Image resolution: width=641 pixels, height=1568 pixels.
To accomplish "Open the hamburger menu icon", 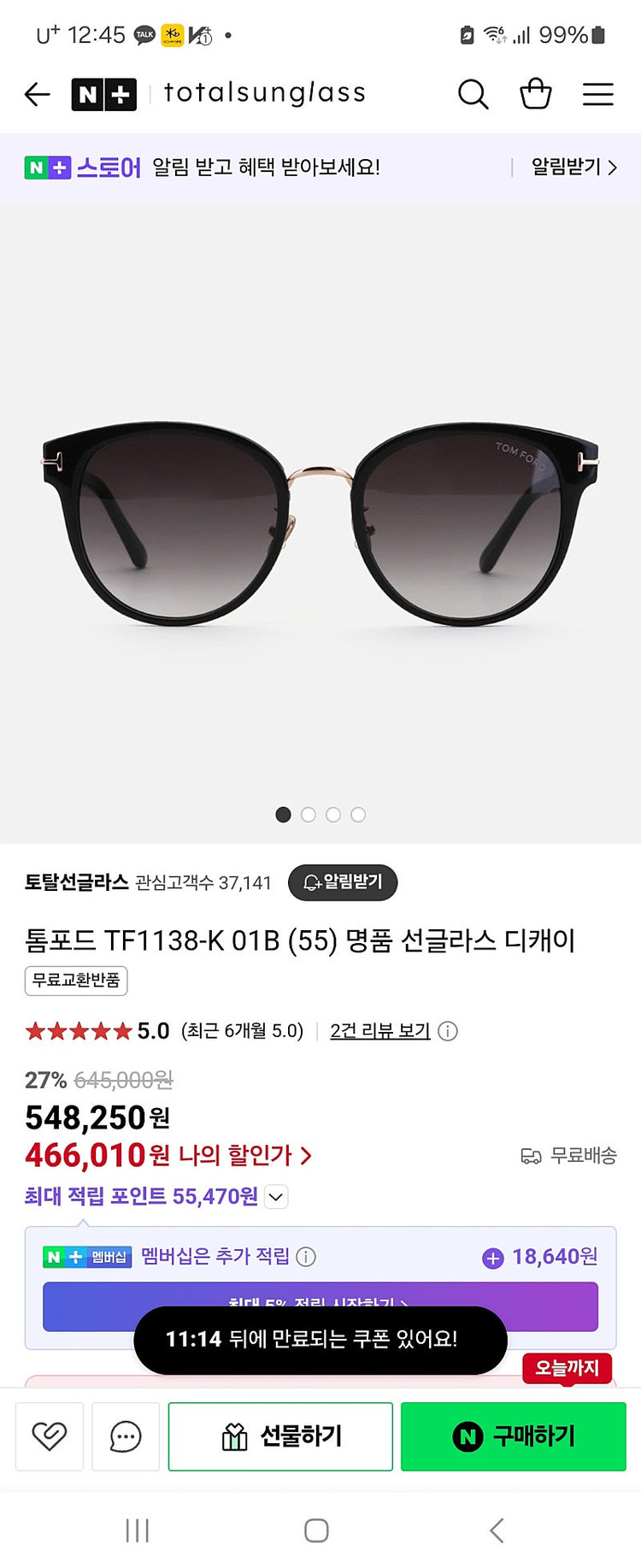I will coord(598,94).
